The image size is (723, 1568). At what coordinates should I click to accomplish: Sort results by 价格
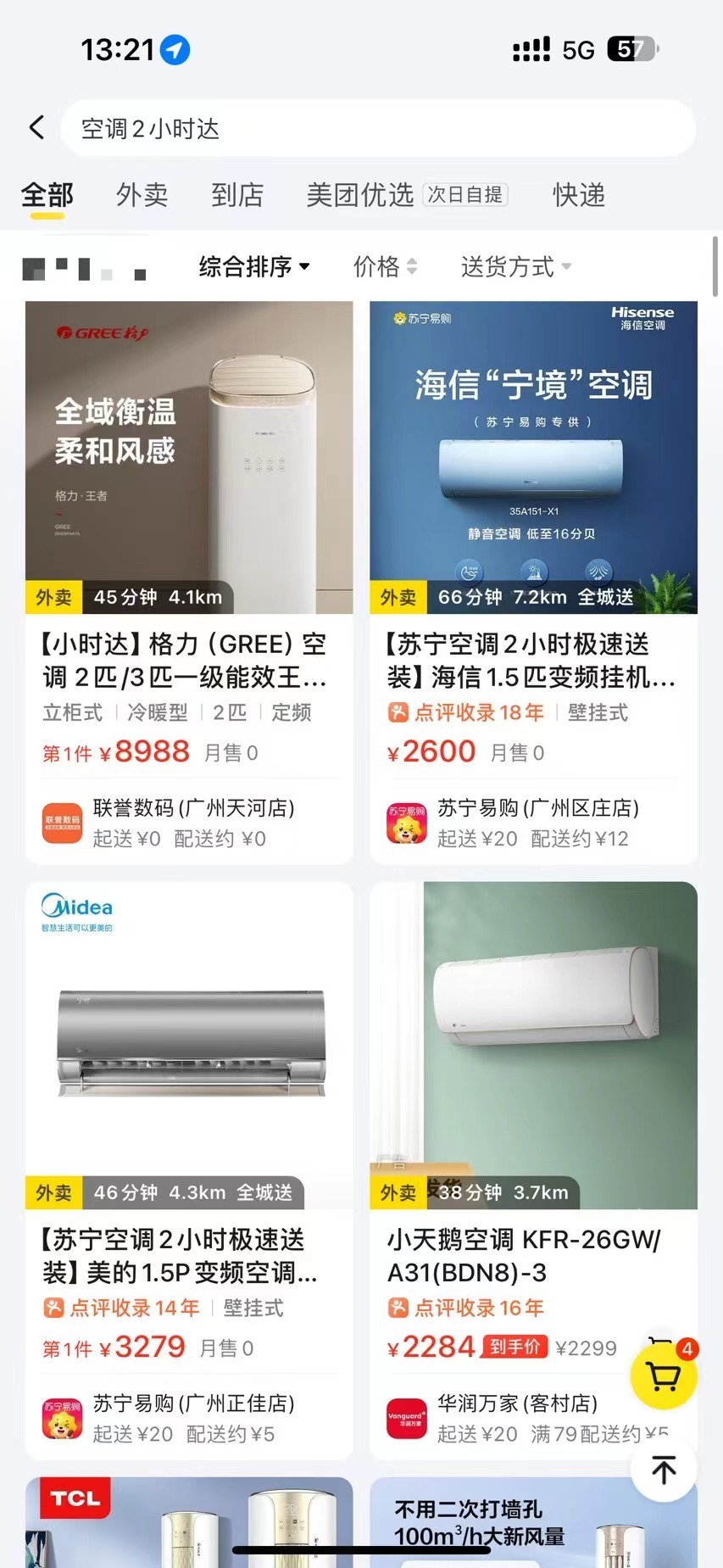(385, 267)
